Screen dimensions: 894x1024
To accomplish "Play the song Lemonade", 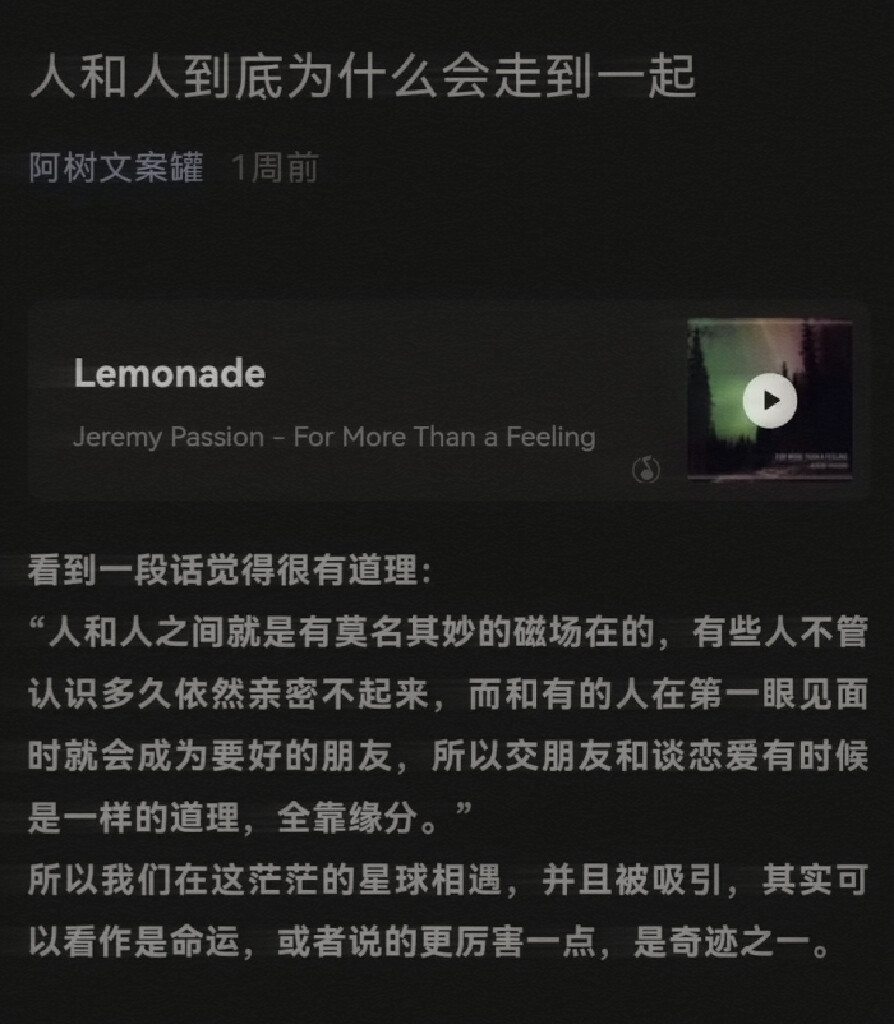I will point(769,400).
